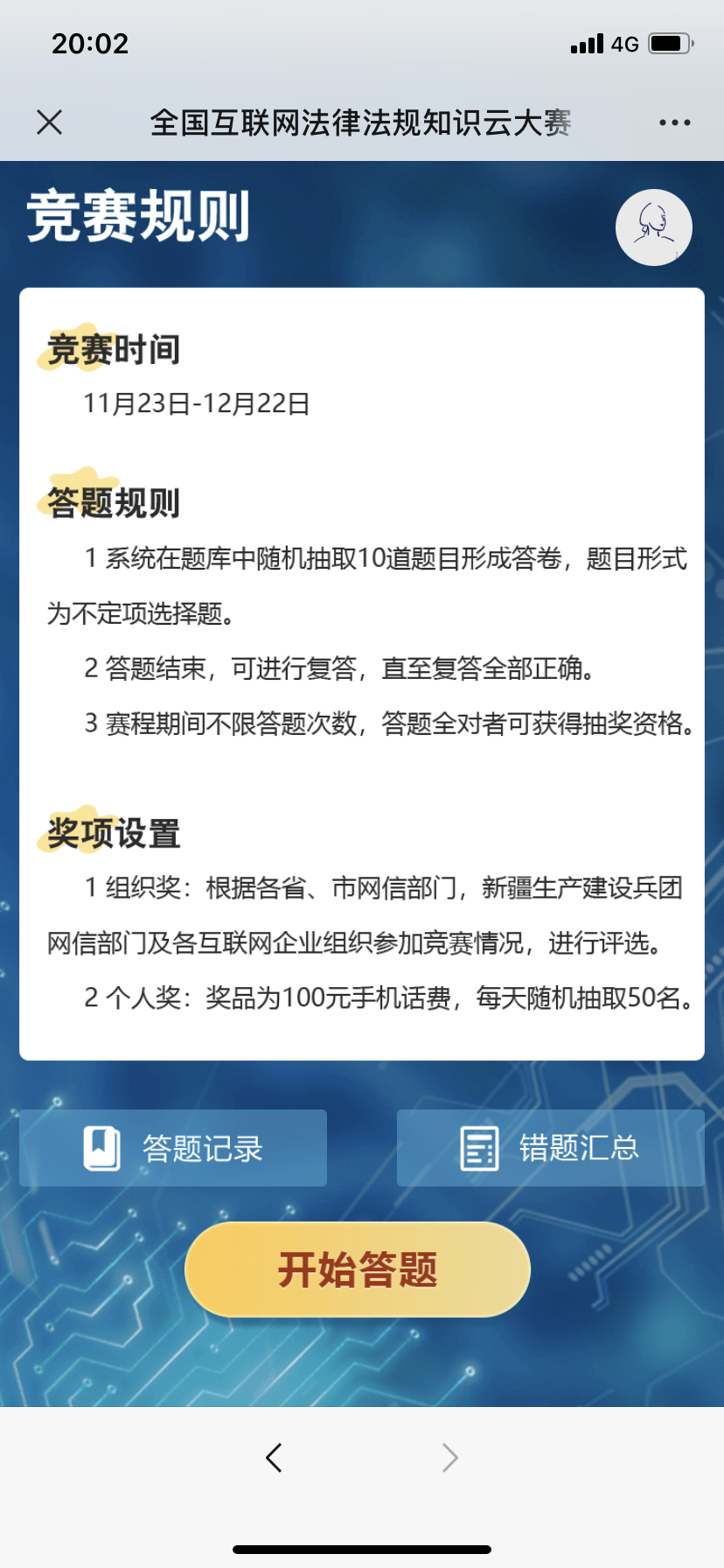The height and width of the screenshot is (1568, 724).
Task: Open 答题记录 answer records
Action: point(173,1148)
